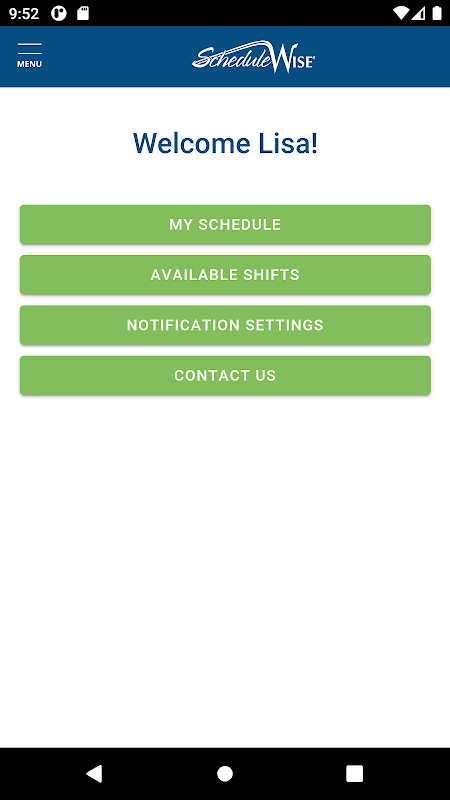View Available Shifts
450x800 pixels.
[225, 275]
